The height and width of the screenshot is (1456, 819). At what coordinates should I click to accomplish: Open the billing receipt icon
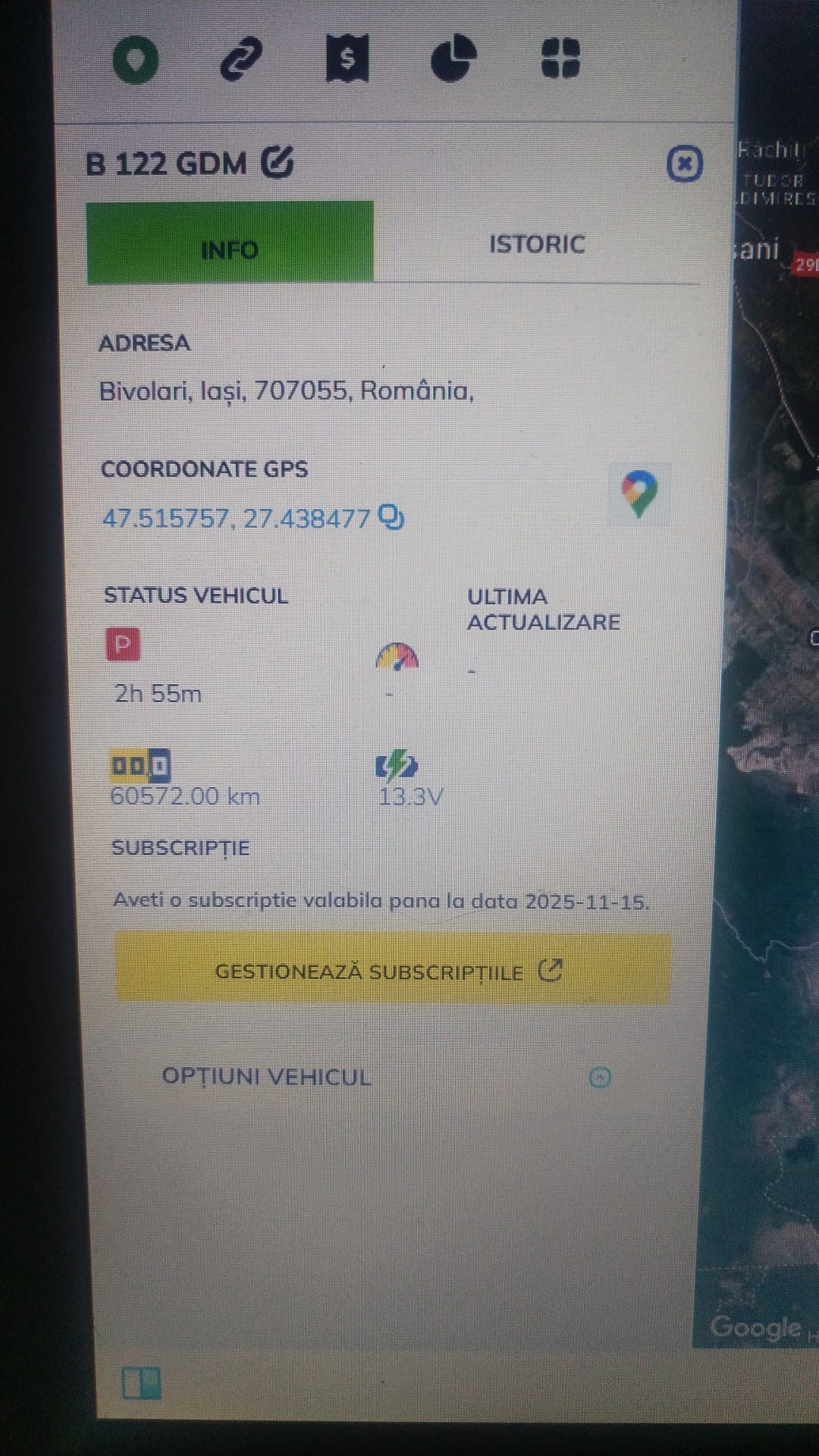click(347, 58)
